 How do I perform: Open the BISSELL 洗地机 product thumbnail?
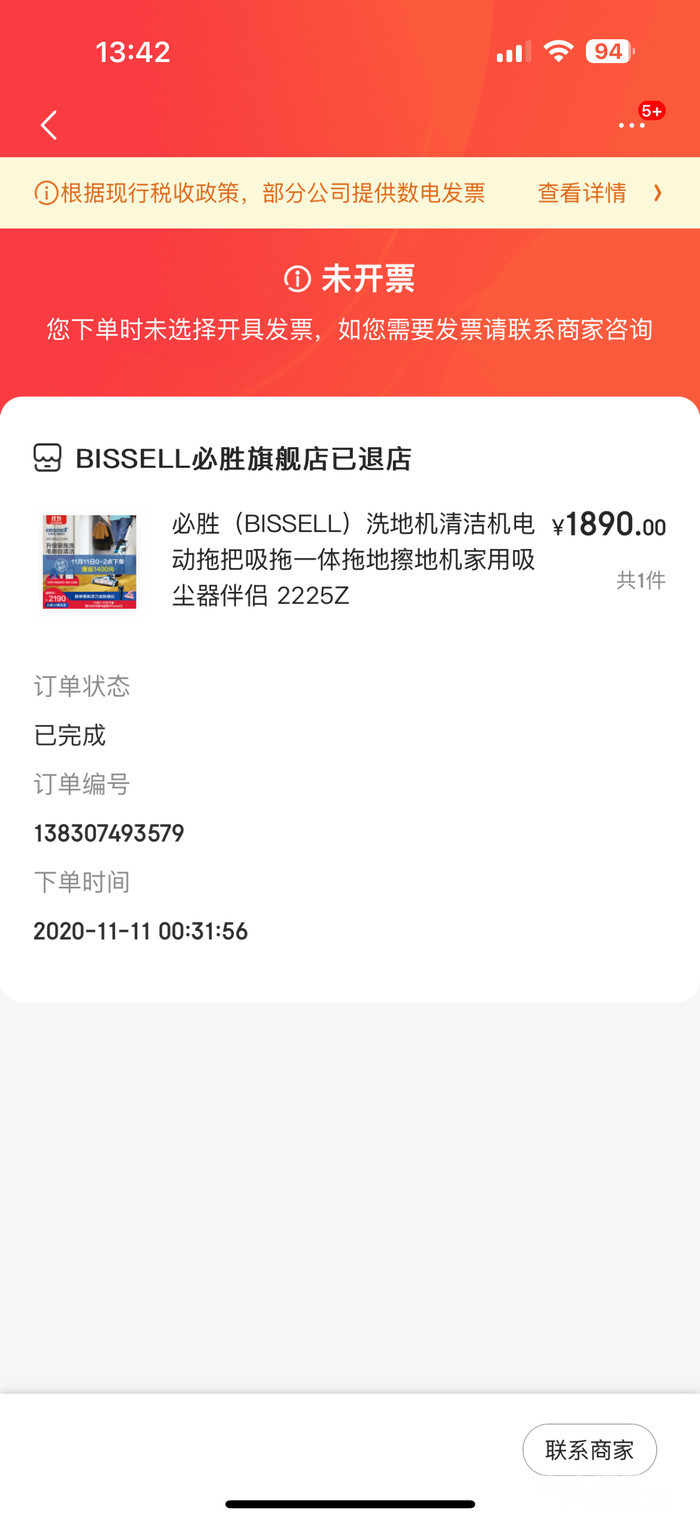(89, 561)
